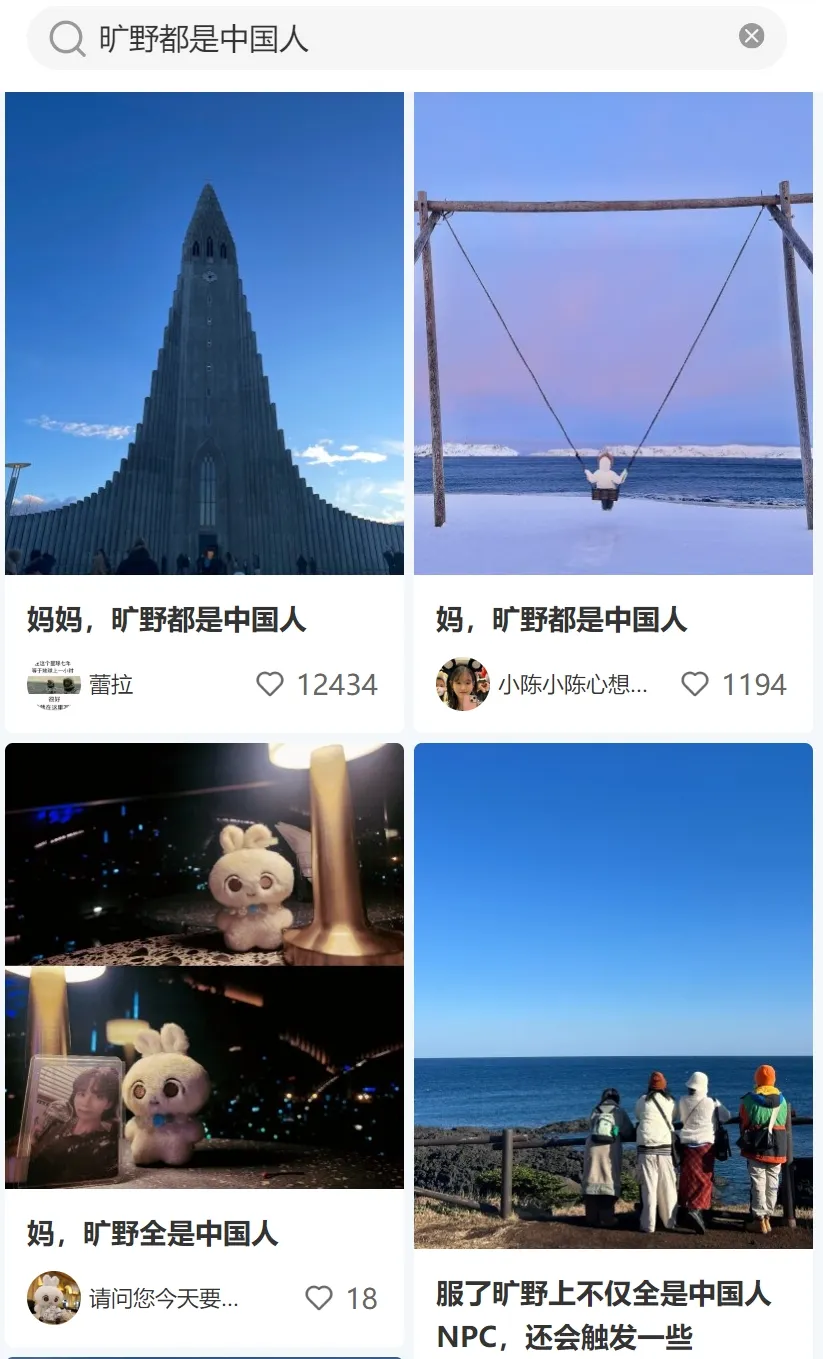Open the plush bunny photo post
The height and width of the screenshot is (1359, 823).
[204, 965]
